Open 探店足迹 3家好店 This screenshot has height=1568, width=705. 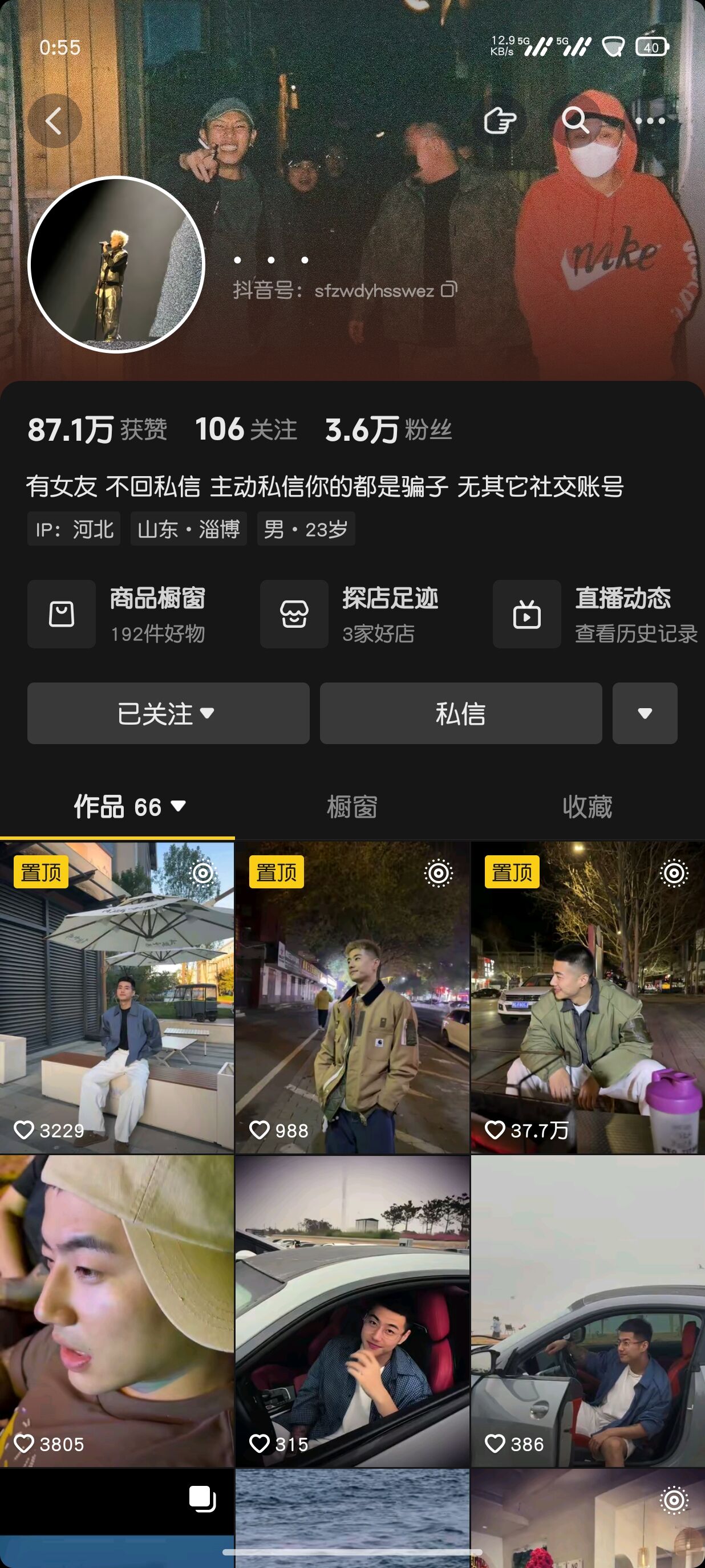(350, 614)
